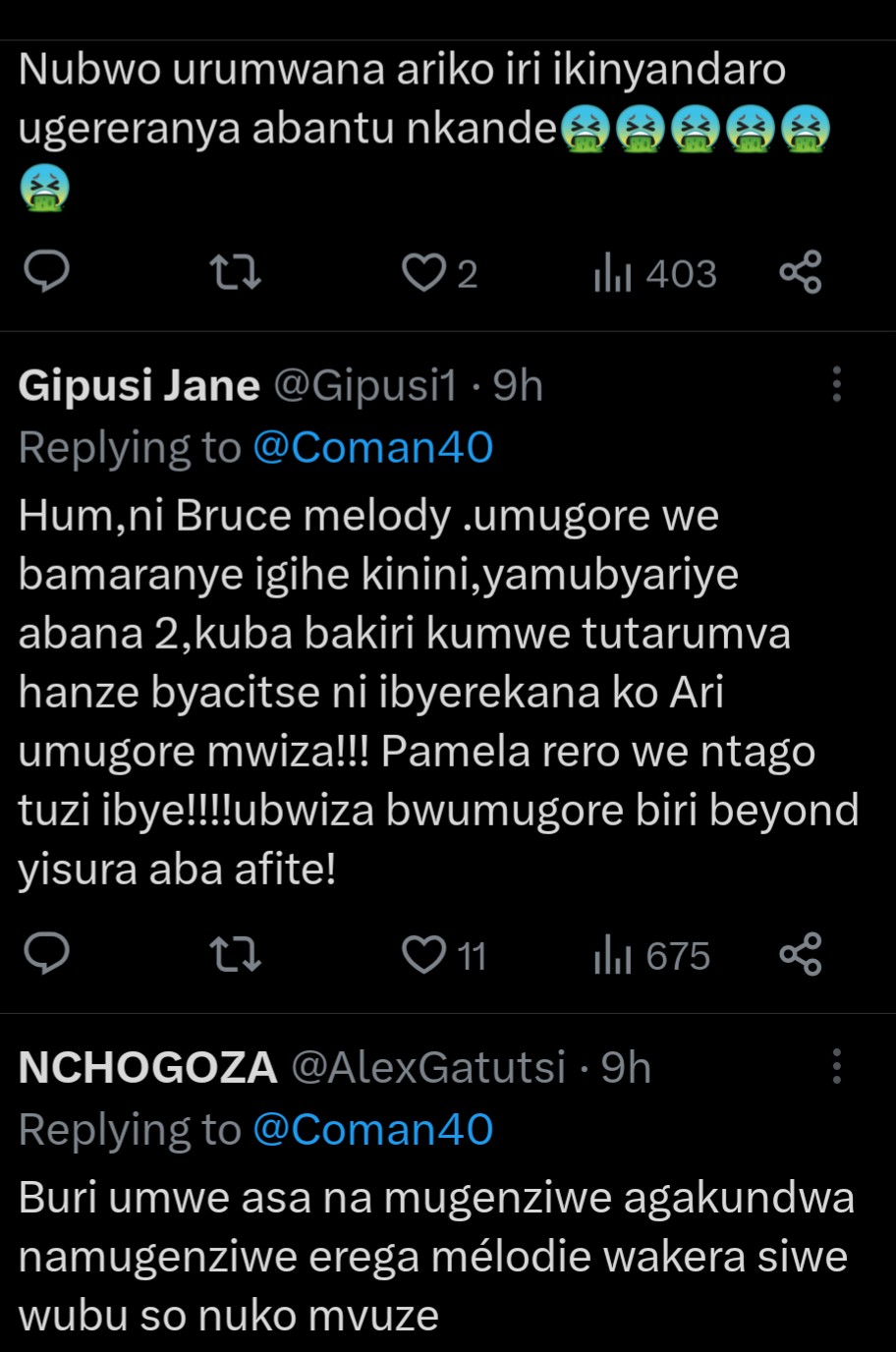
Task: Retweet Gipusi Jane's tweet
Action: coord(236,954)
